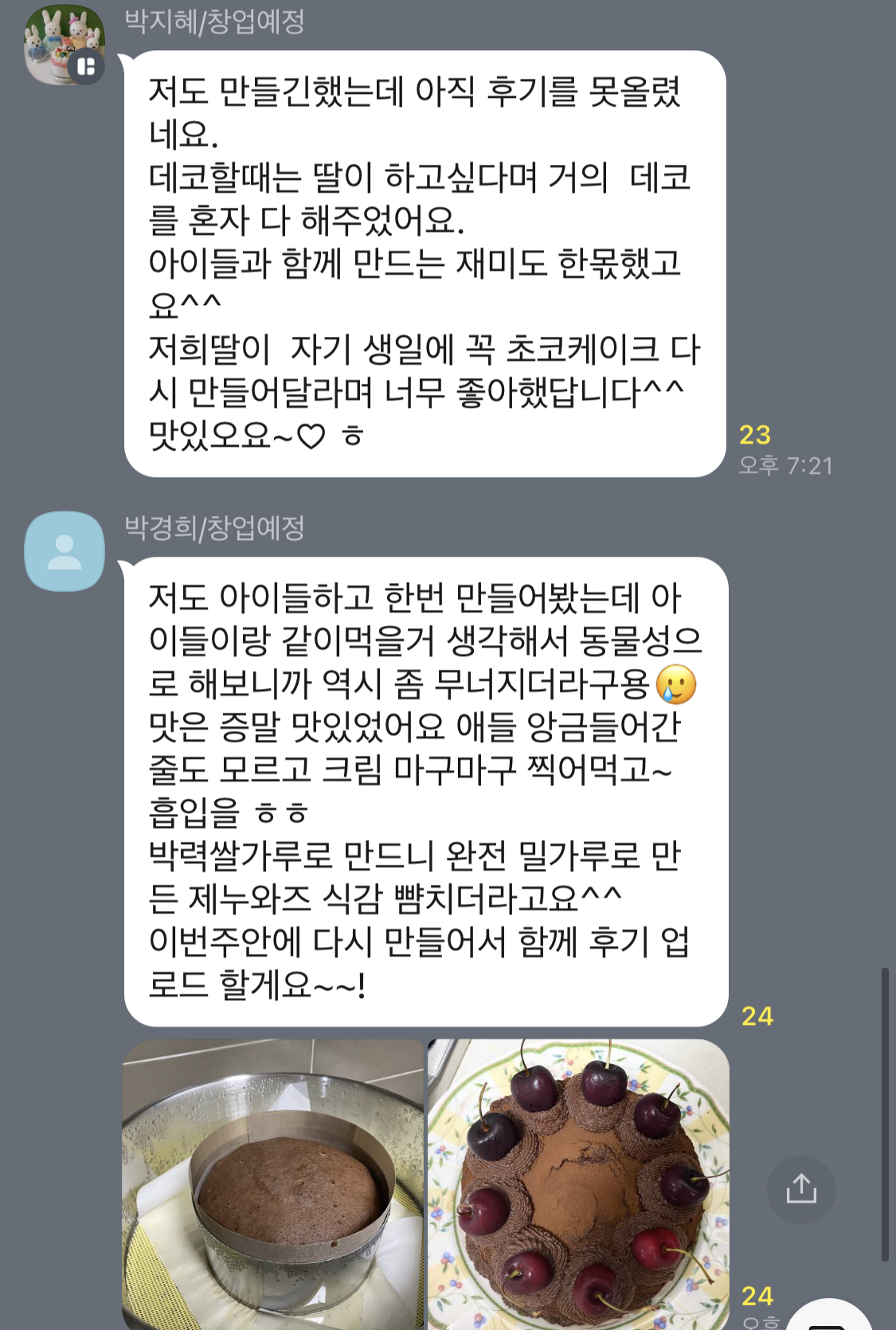Open 박지혜's profile picture
This screenshot has width=896, height=1330.
[64, 44]
